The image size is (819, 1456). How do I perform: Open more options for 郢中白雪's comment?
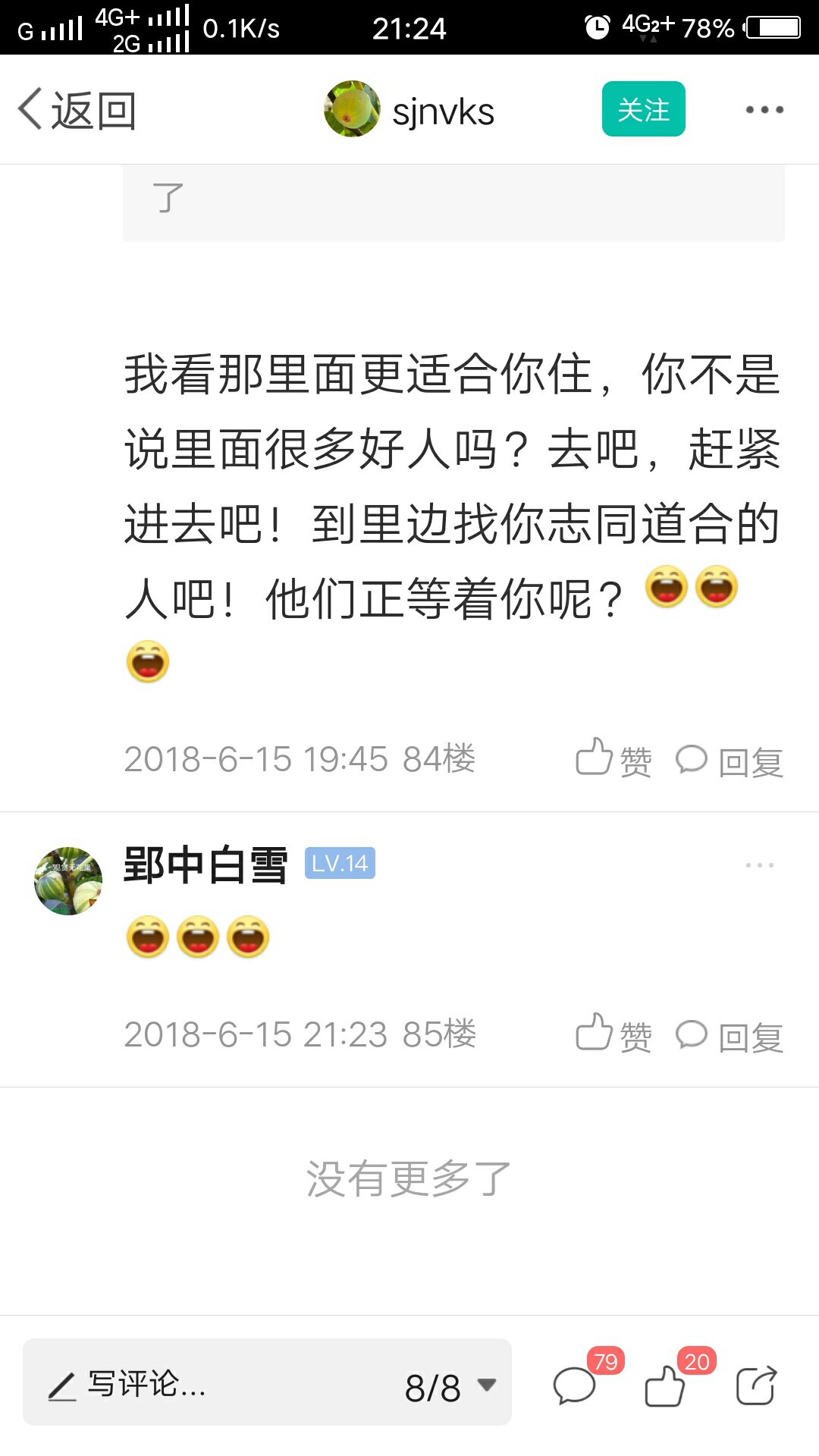pos(759,864)
